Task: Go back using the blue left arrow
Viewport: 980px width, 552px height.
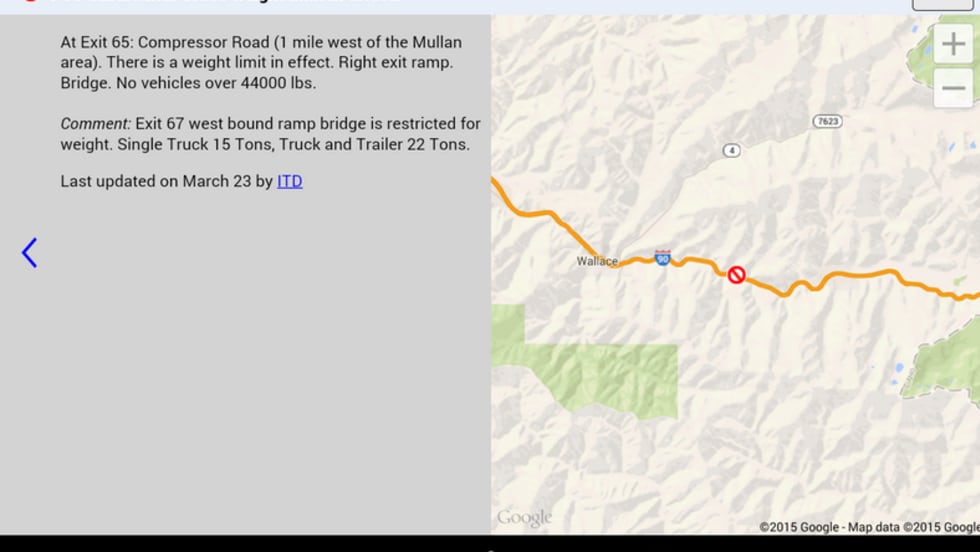Action: click(29, 253)
